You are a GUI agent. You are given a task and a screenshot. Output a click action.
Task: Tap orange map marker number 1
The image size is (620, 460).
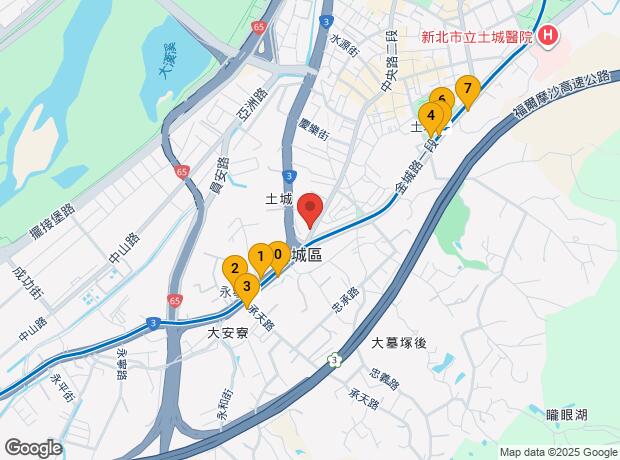261,261
